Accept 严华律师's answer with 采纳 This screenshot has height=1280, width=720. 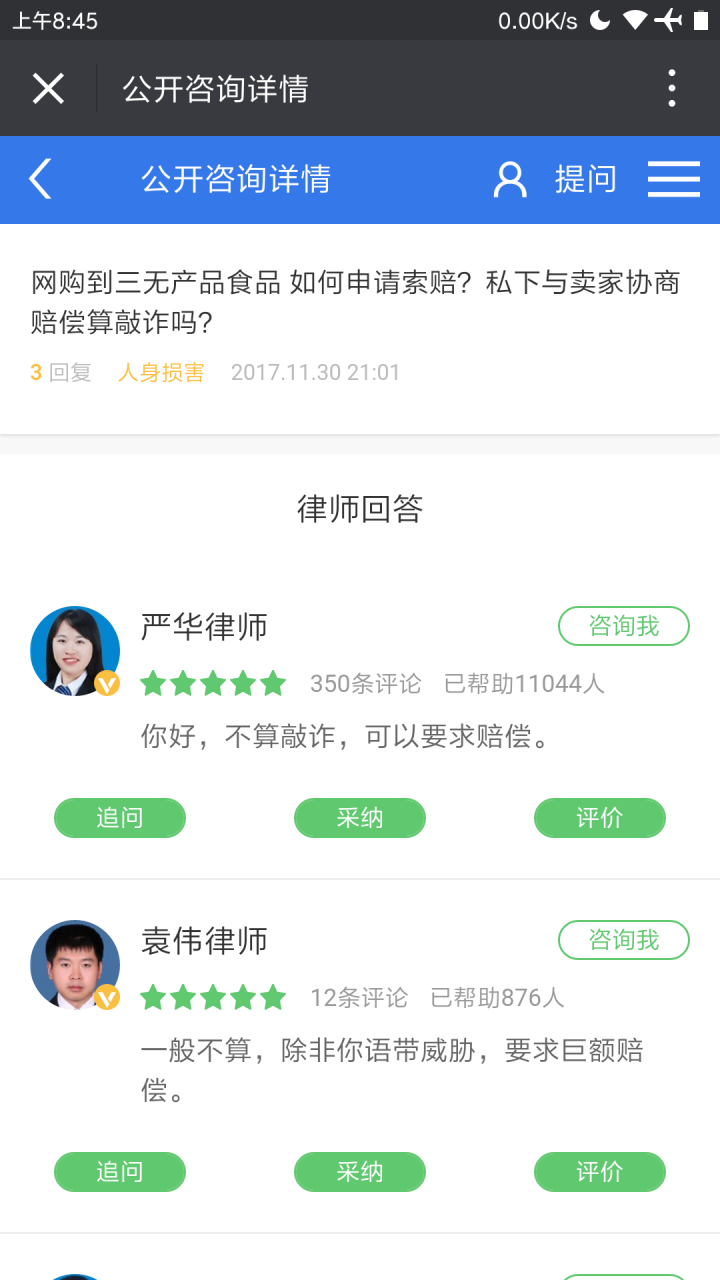(360, 817)
